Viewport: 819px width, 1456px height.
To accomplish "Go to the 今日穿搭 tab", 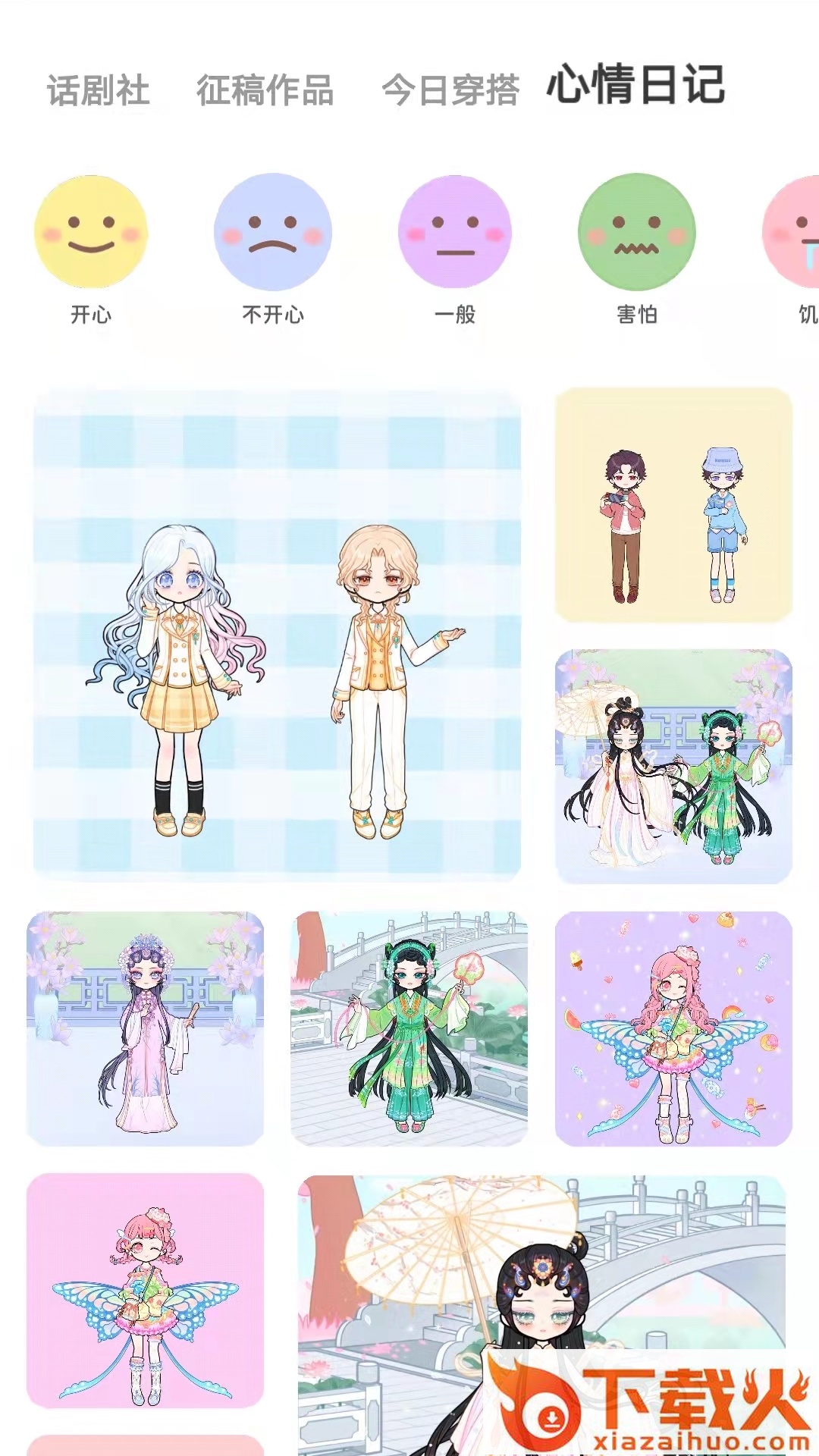I will (450, 91).
